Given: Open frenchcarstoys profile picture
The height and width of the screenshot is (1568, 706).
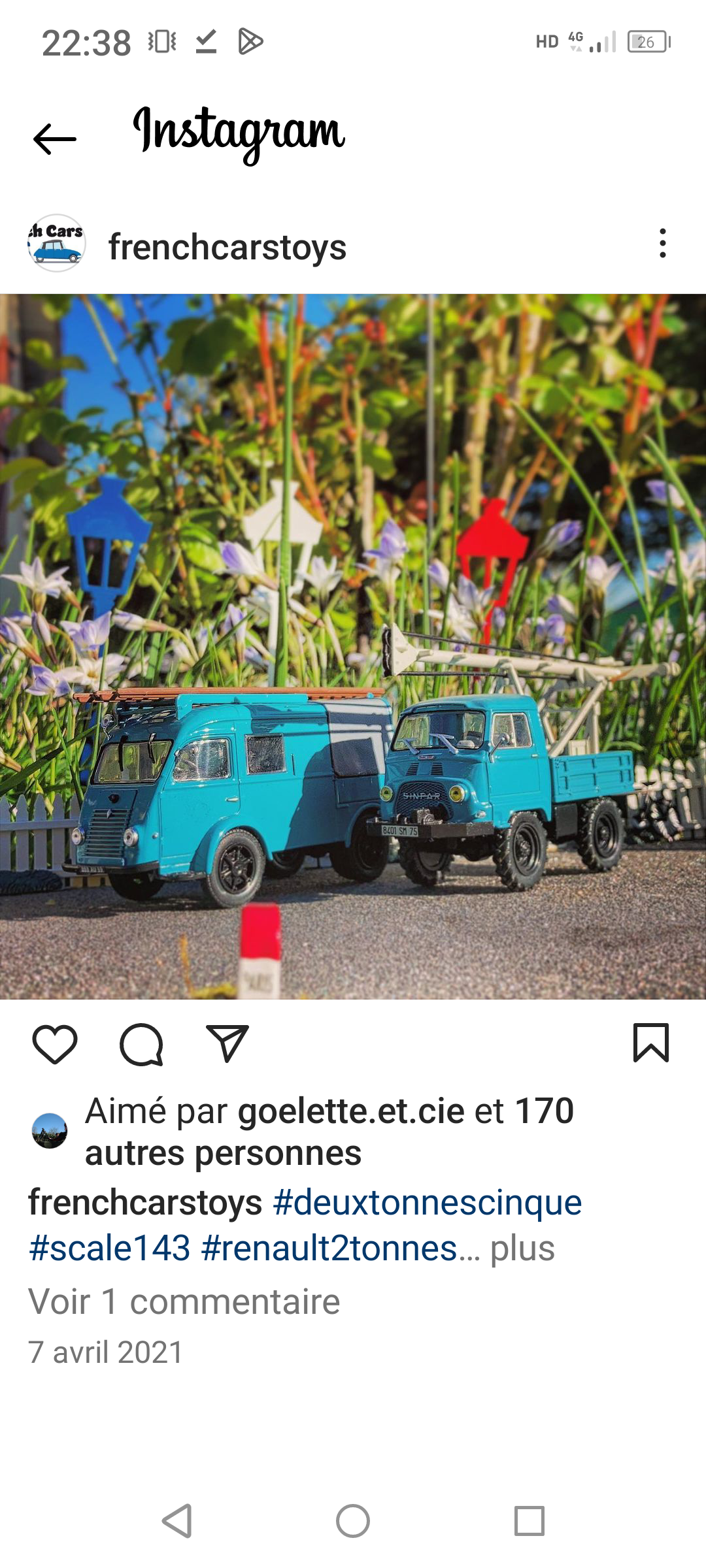Looking at the screenshot, I should [57, 244].
